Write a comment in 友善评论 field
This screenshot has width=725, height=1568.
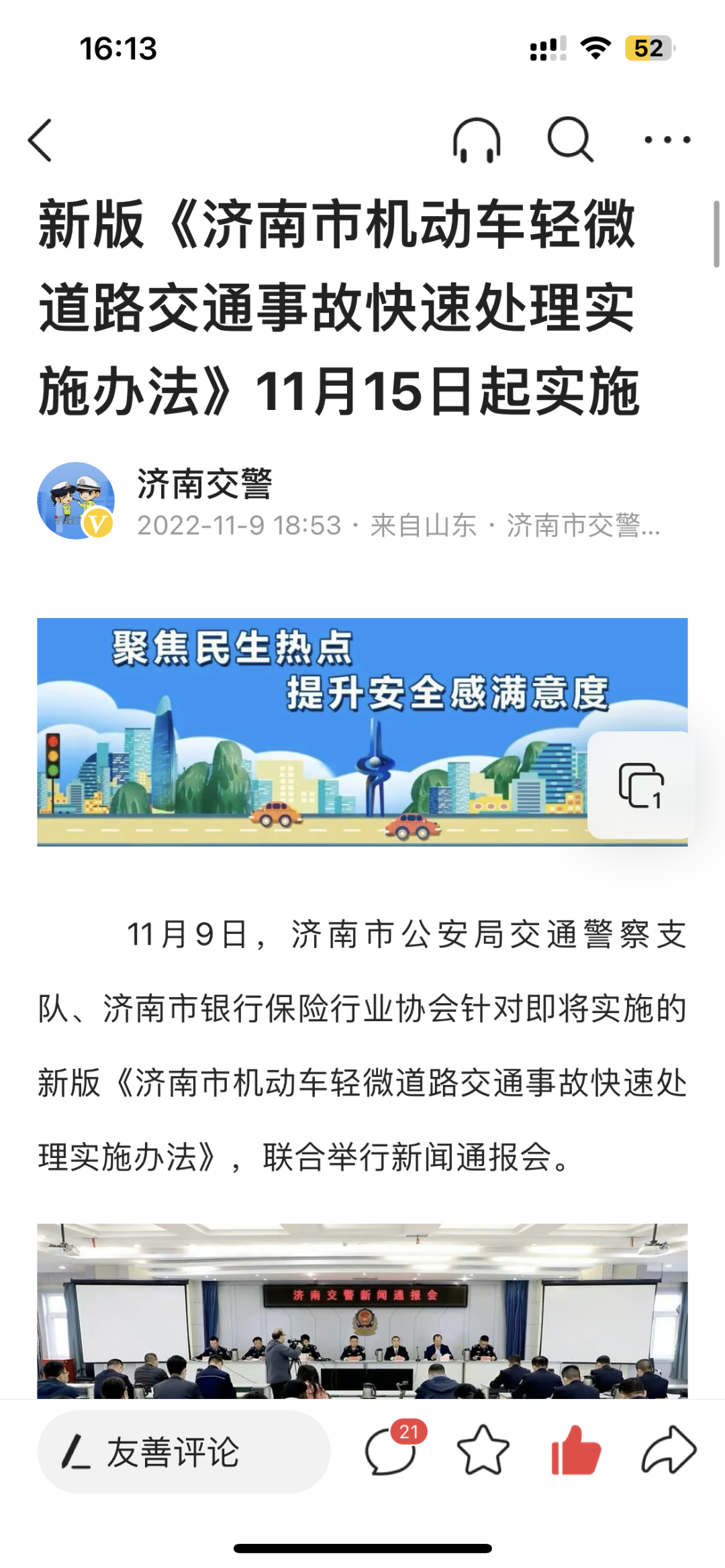(184, 1451)
